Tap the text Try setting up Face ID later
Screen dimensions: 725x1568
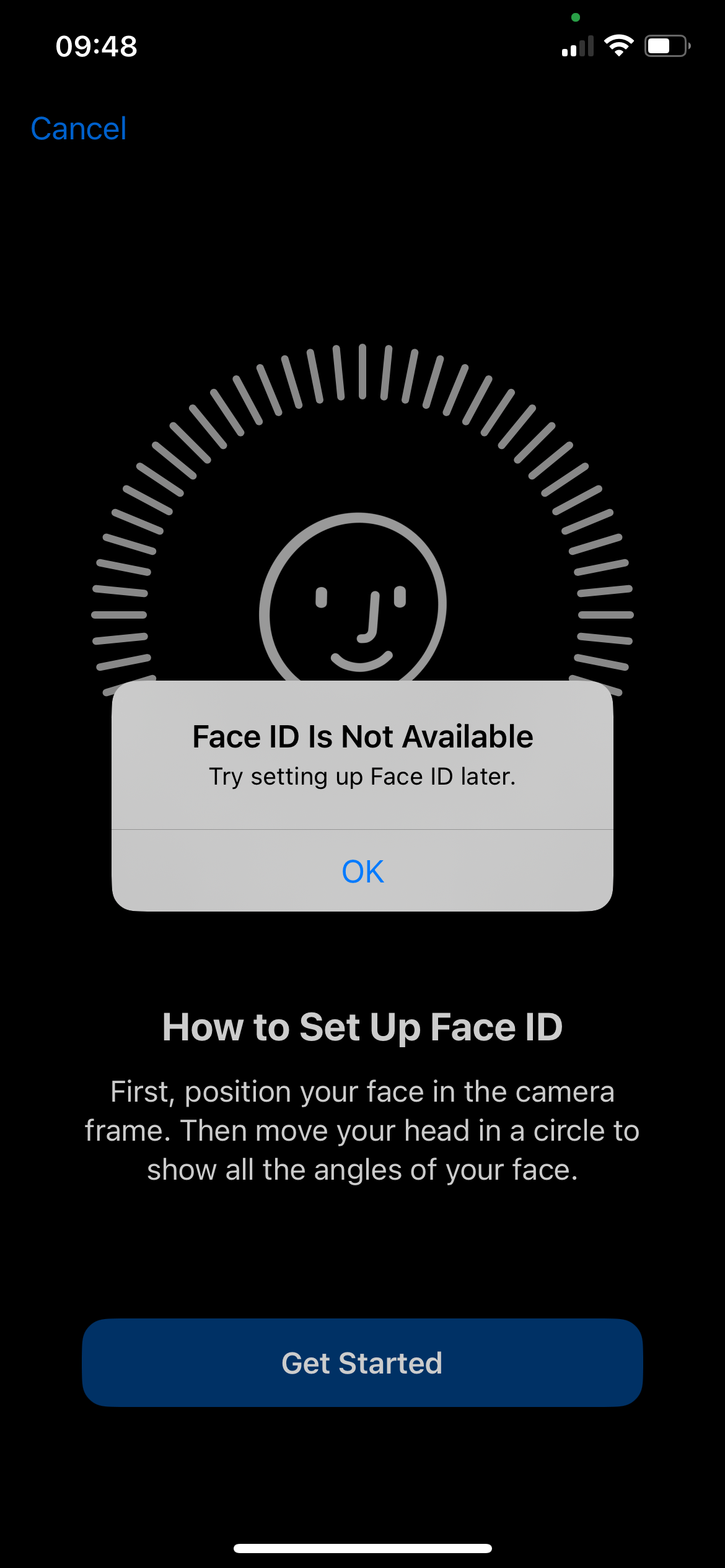tap(361, 776)
